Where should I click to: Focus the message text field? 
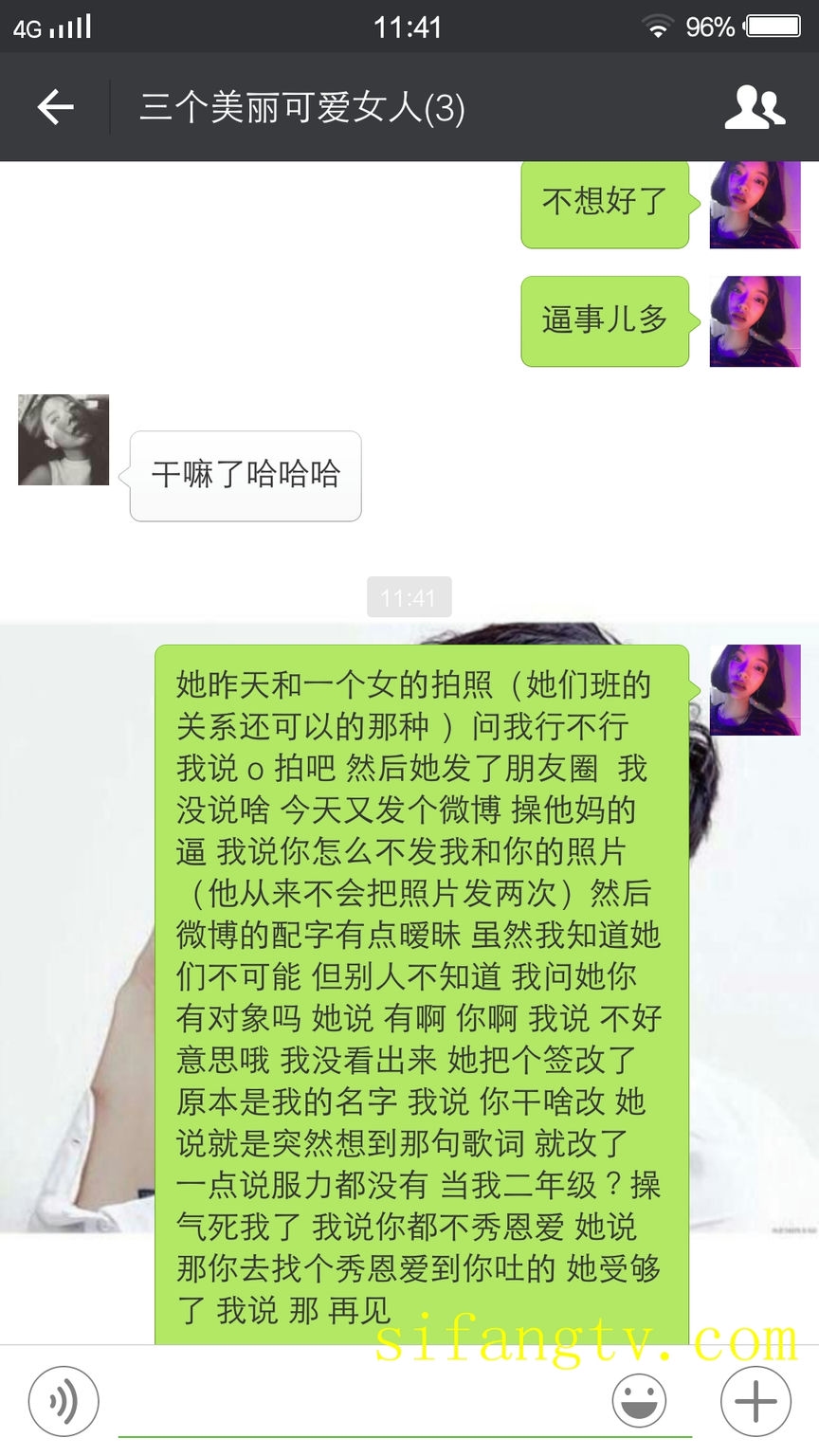[x=360, y=1403]
